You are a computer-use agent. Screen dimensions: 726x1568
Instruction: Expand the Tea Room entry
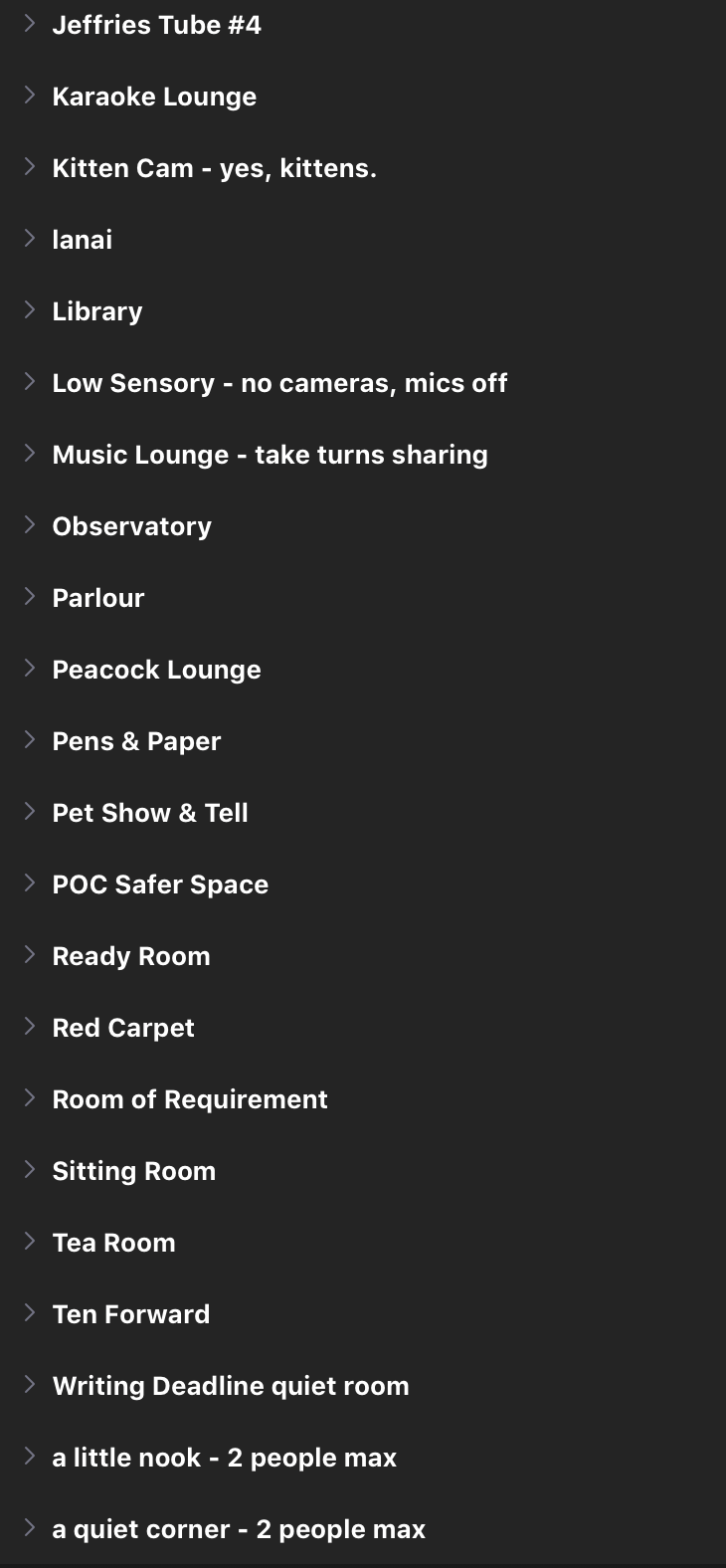click(30, 1241)
